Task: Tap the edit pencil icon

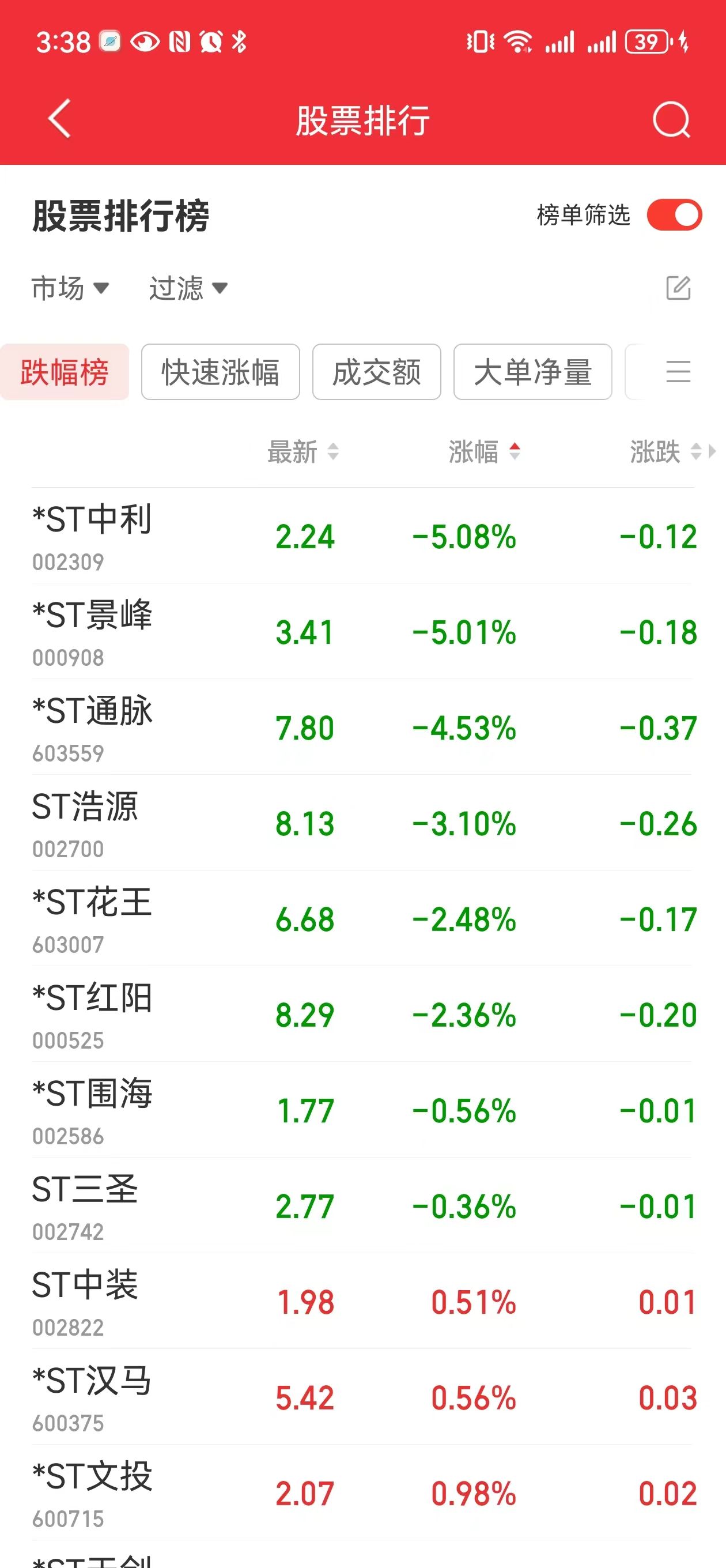Action: pos(678,288)
